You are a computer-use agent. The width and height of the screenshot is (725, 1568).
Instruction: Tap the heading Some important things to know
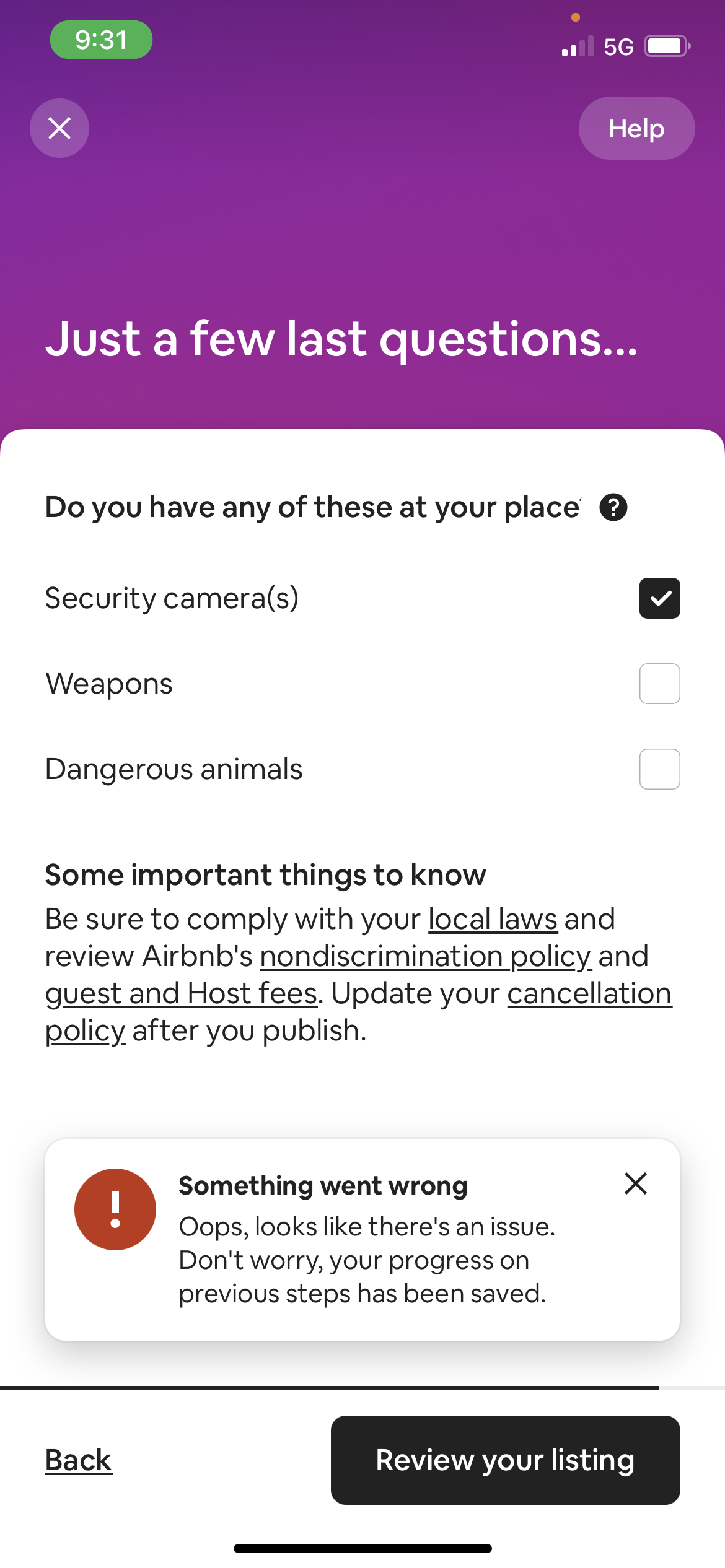(x=265, y=875)
